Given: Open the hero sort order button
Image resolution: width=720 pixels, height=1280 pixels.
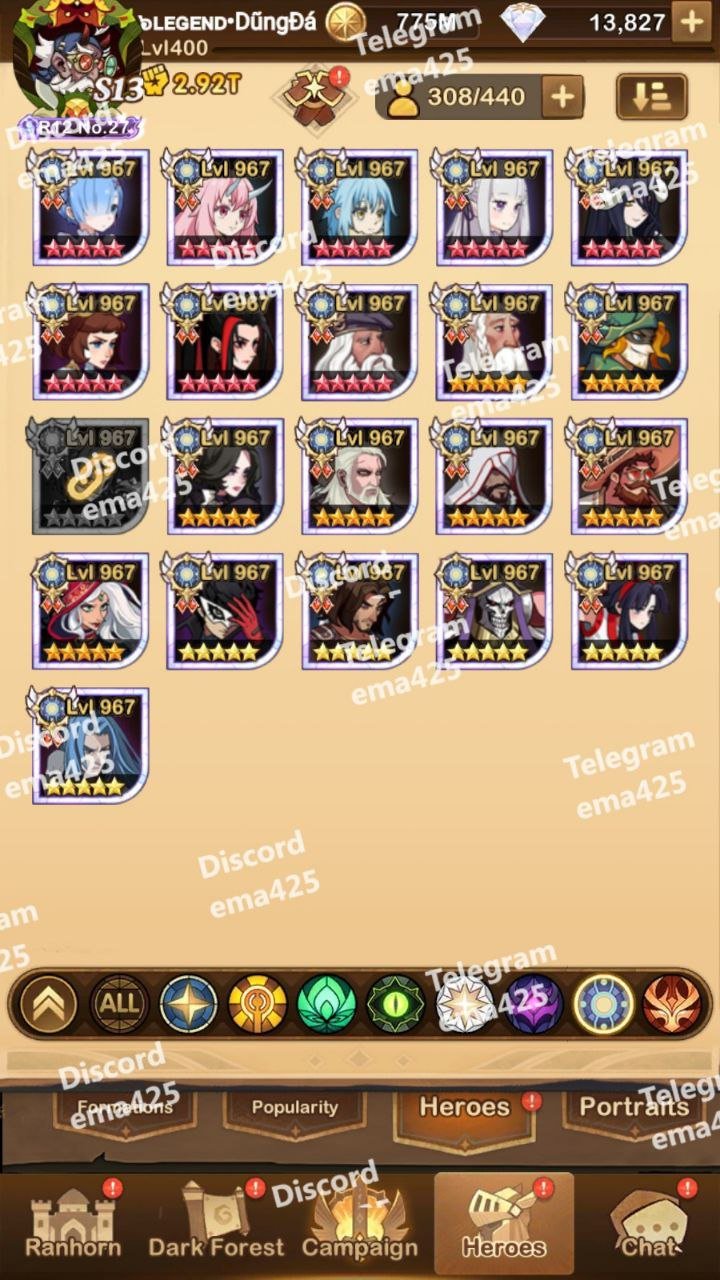Looking at the screenshot, I should click(651, 97).
